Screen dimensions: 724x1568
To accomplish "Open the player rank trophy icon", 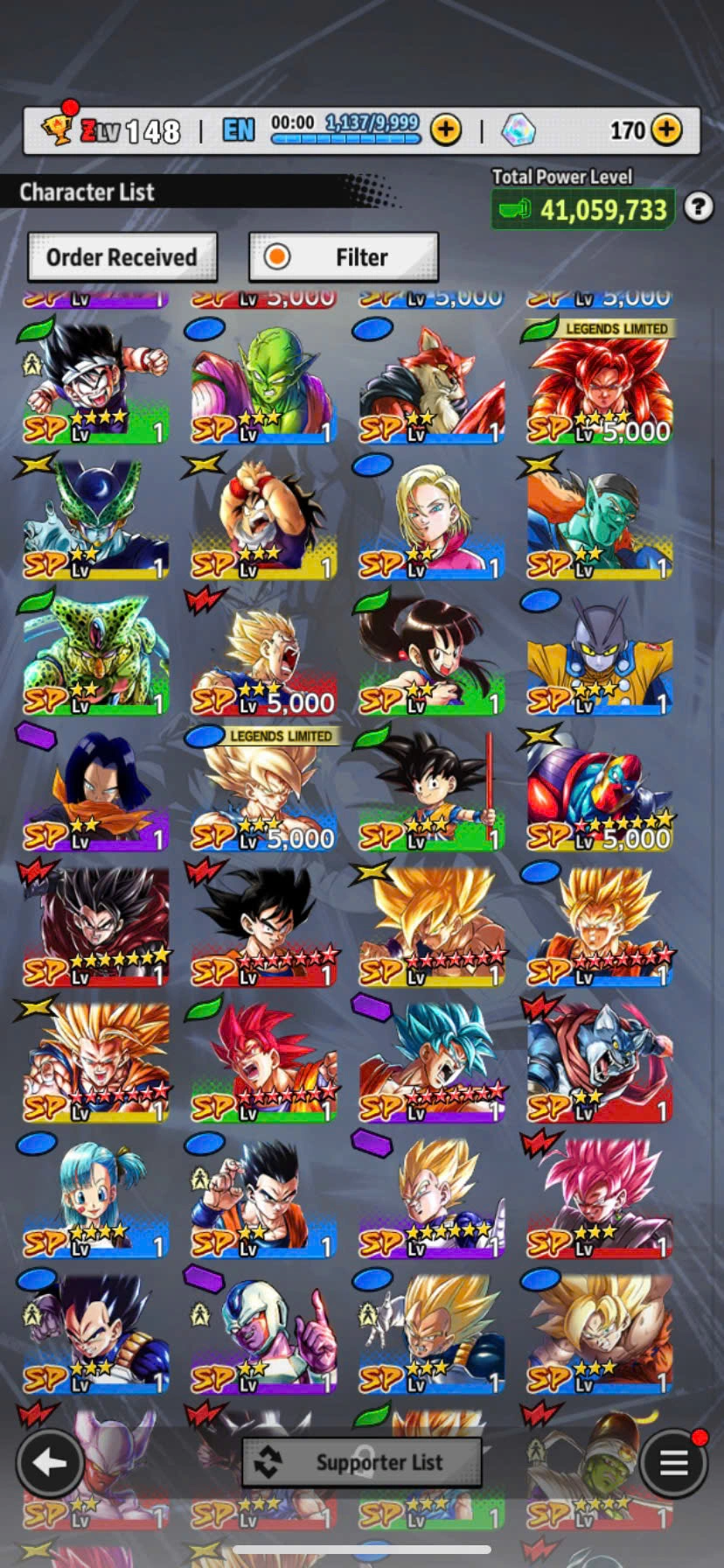I will click(x=58, y=129).
